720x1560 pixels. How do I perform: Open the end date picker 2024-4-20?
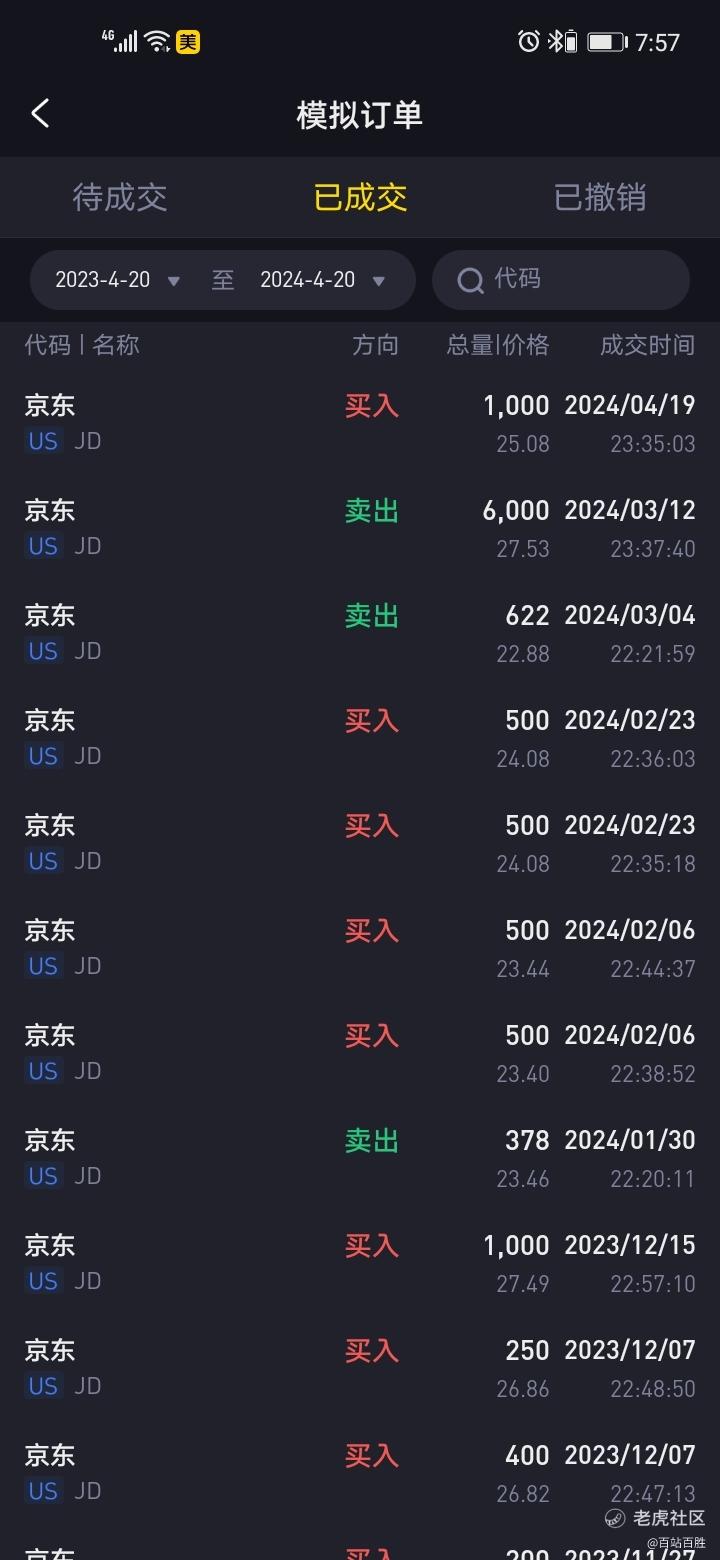click(x=322, y=280)
